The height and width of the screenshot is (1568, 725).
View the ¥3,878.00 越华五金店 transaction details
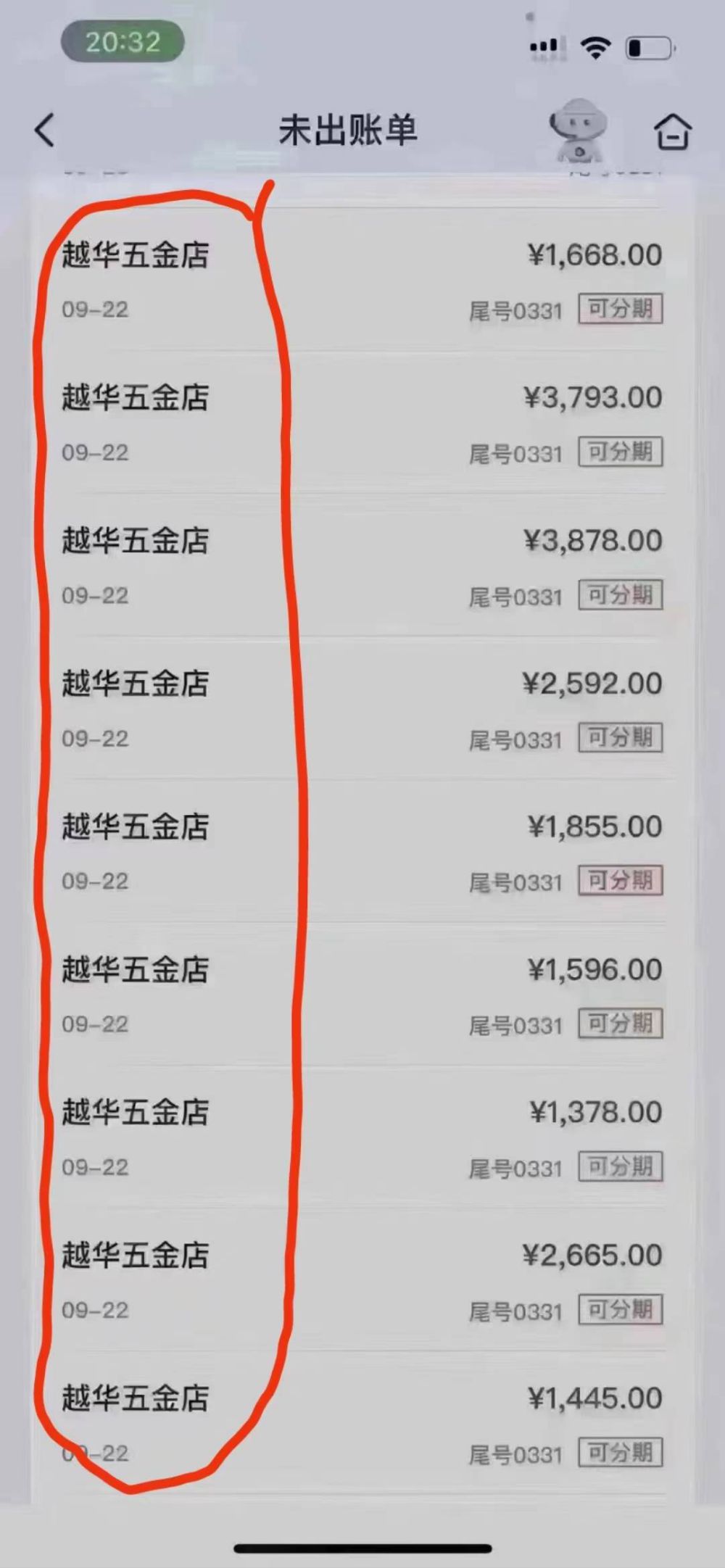tap(362, 567)
